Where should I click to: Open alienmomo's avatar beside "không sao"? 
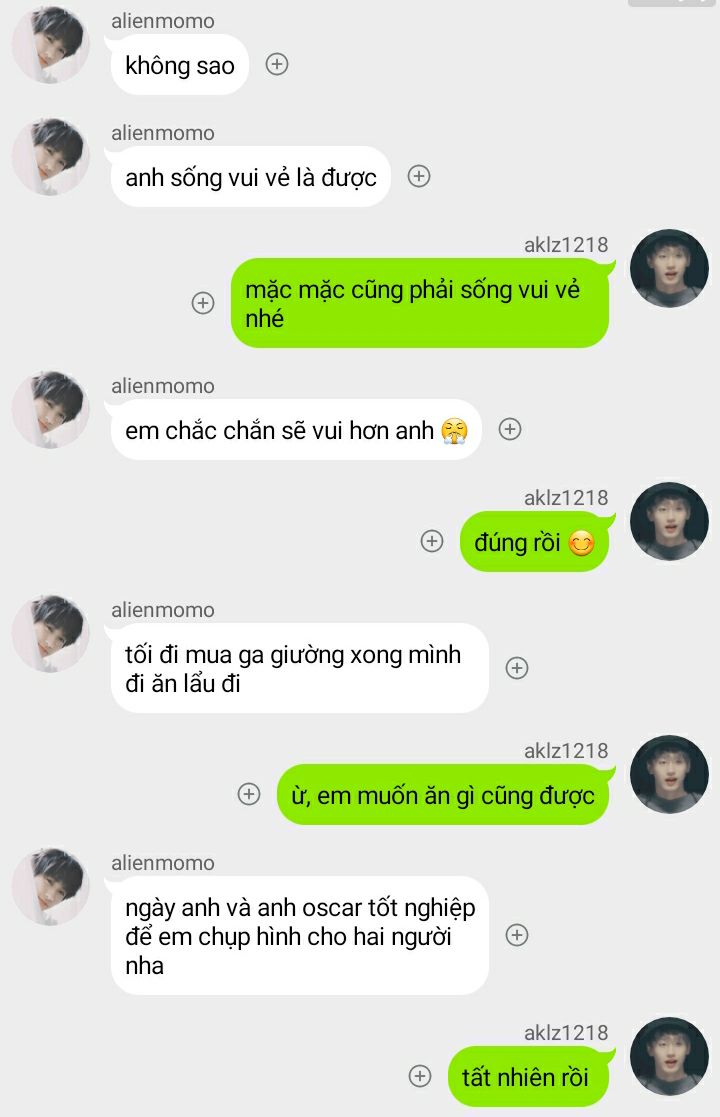coord(50,46)
